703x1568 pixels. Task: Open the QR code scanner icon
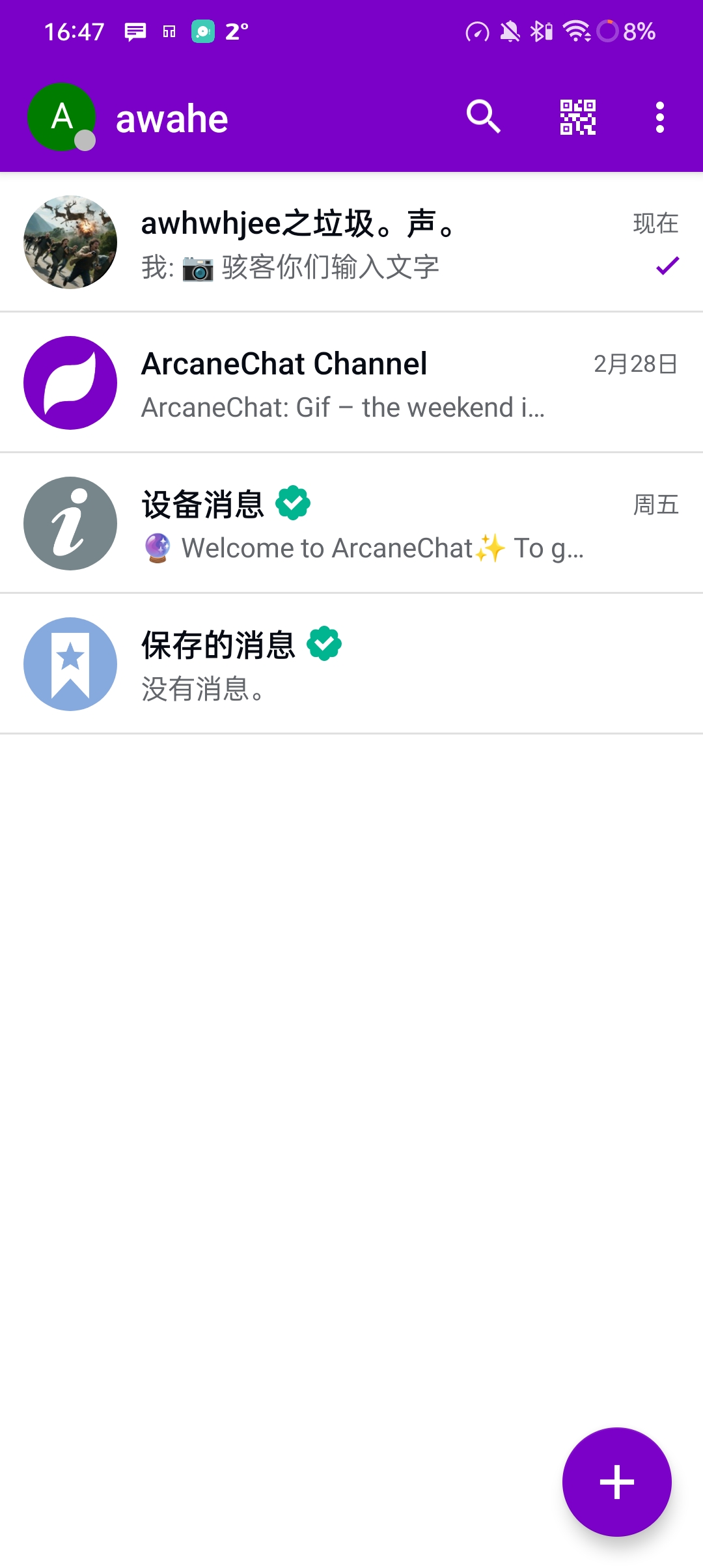pos(577,118)
